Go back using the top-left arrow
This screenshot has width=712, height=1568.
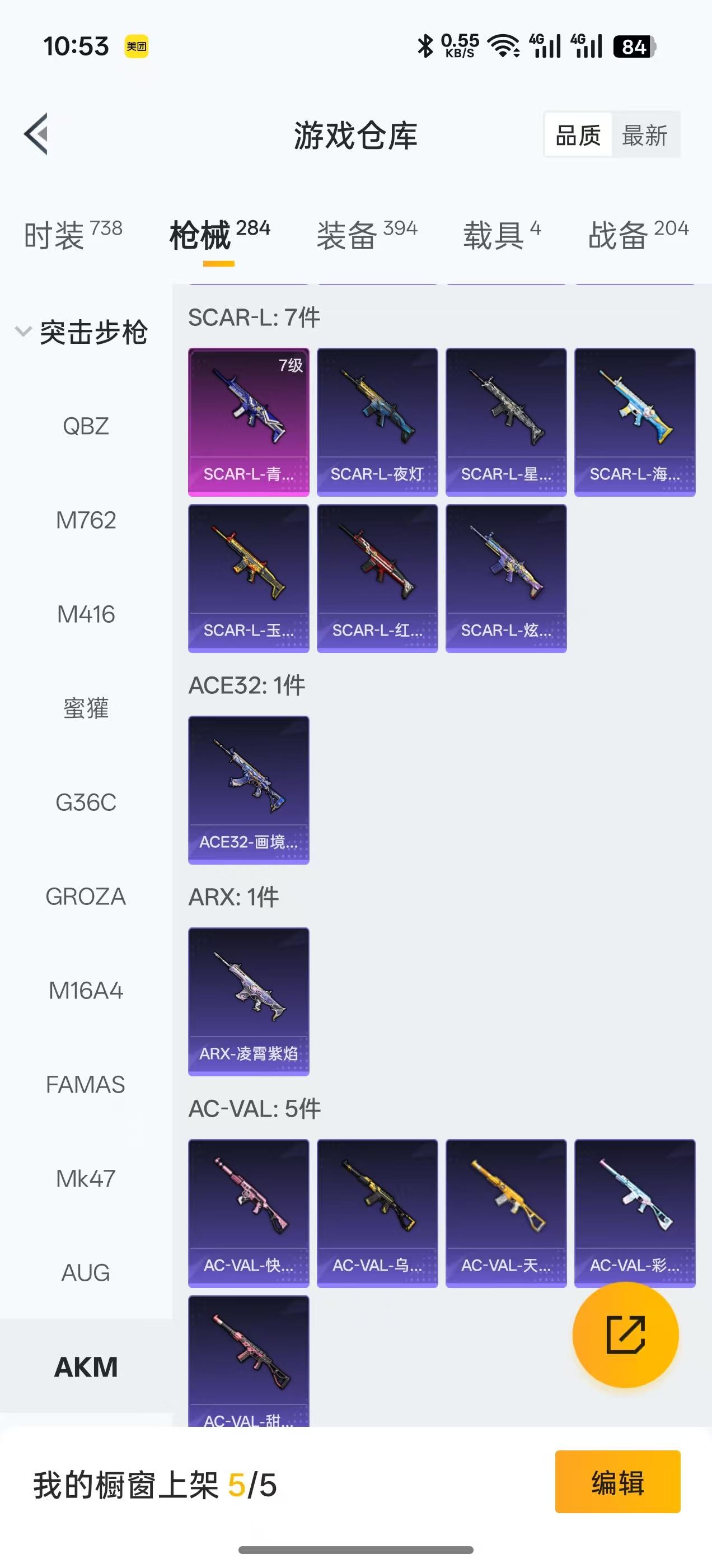(36, 134)
